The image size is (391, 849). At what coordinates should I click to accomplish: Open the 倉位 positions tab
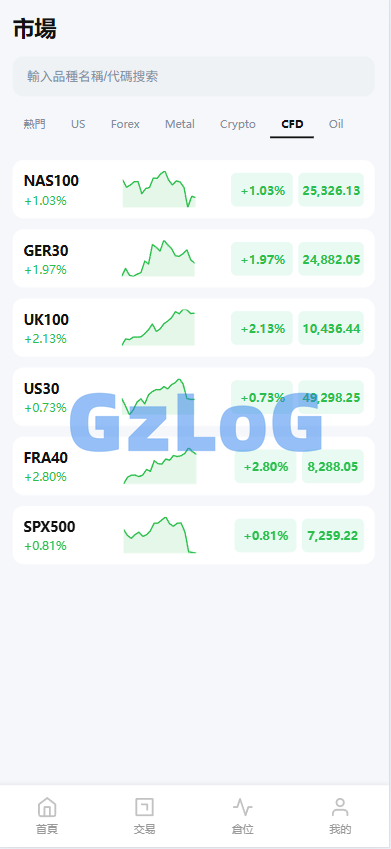(243, 816)
